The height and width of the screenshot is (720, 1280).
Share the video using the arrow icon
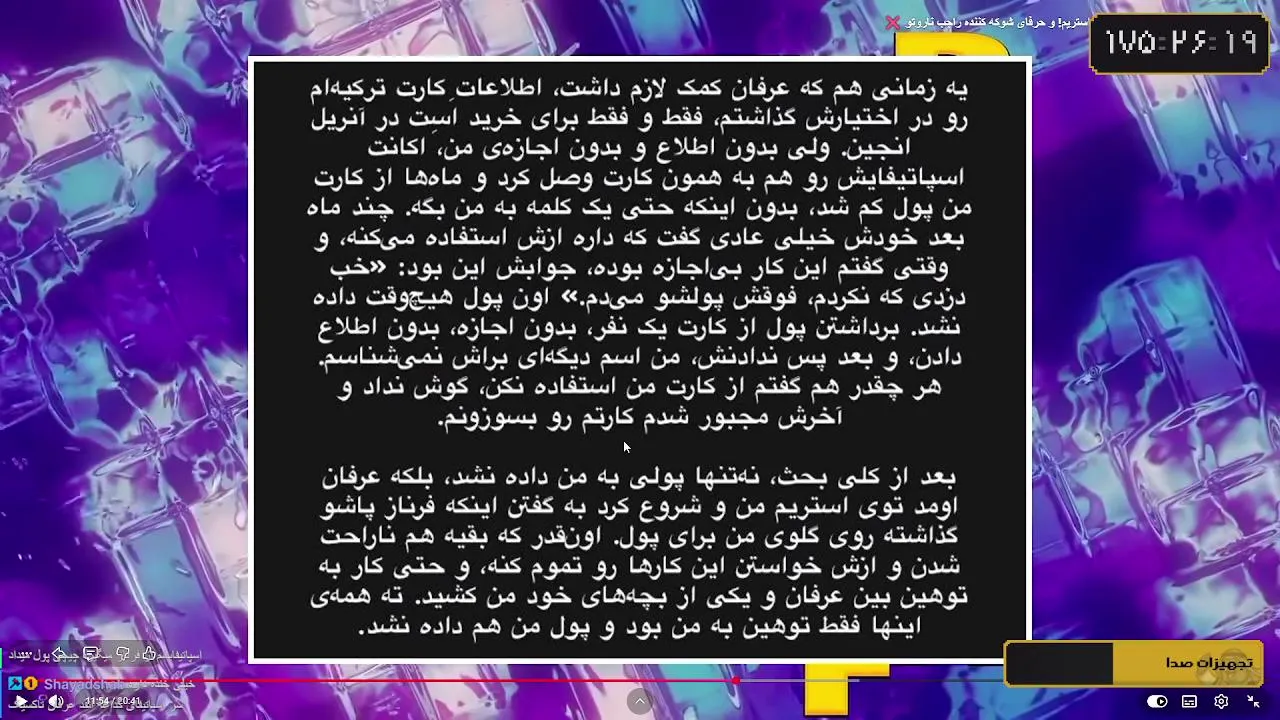58,654
